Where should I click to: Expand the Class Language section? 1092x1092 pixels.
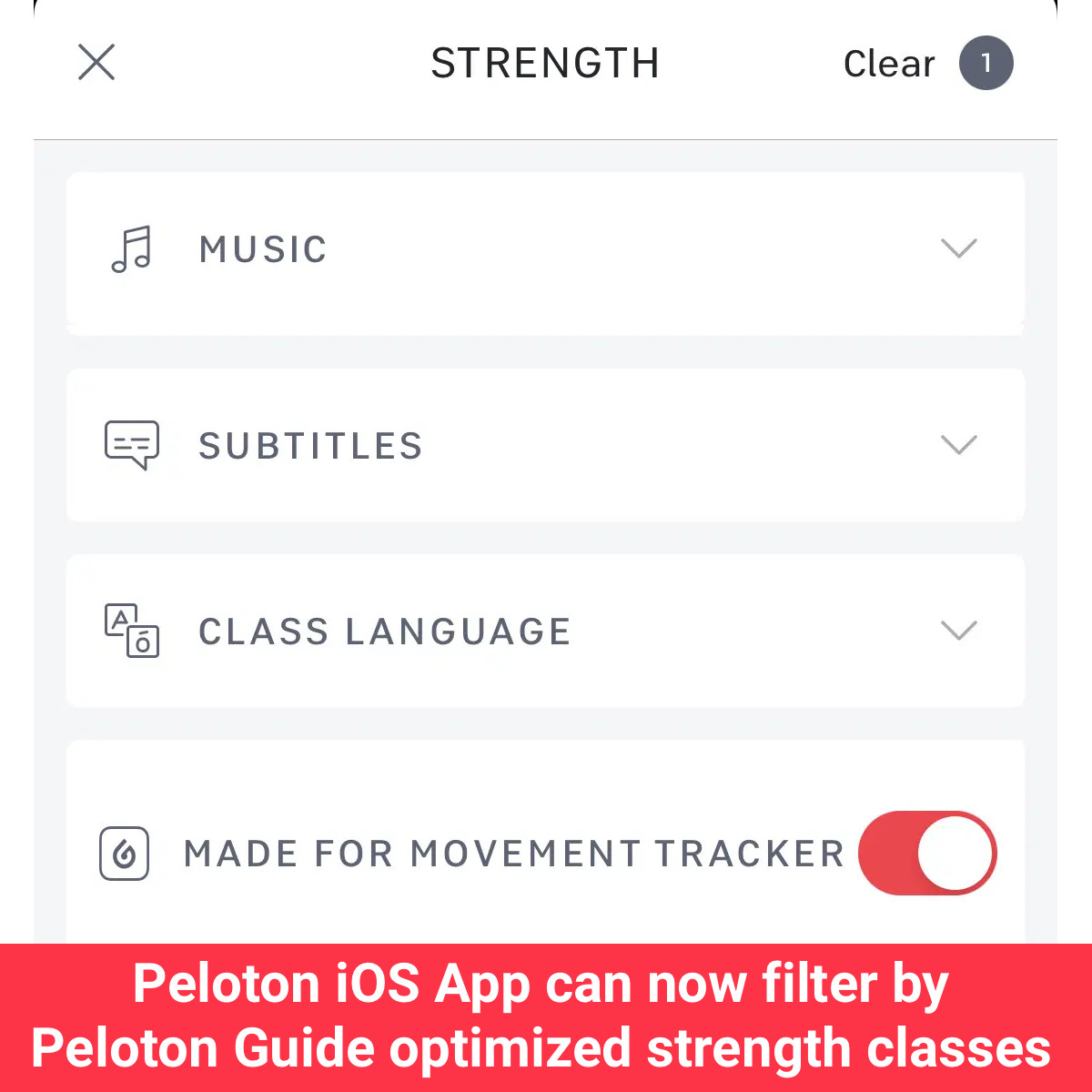(958, 631)
